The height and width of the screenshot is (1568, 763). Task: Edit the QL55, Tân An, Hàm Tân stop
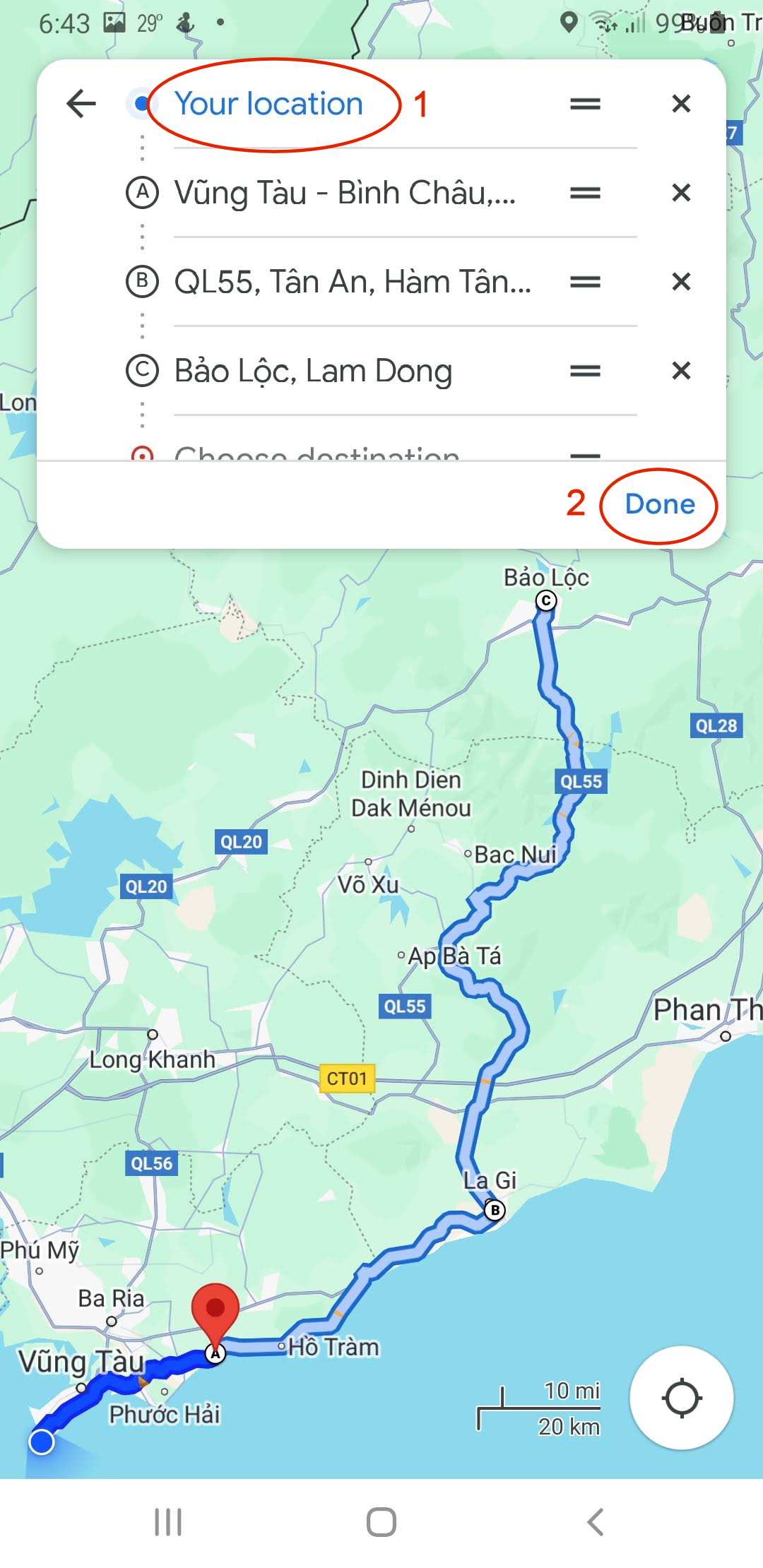(x=352, y=282)
